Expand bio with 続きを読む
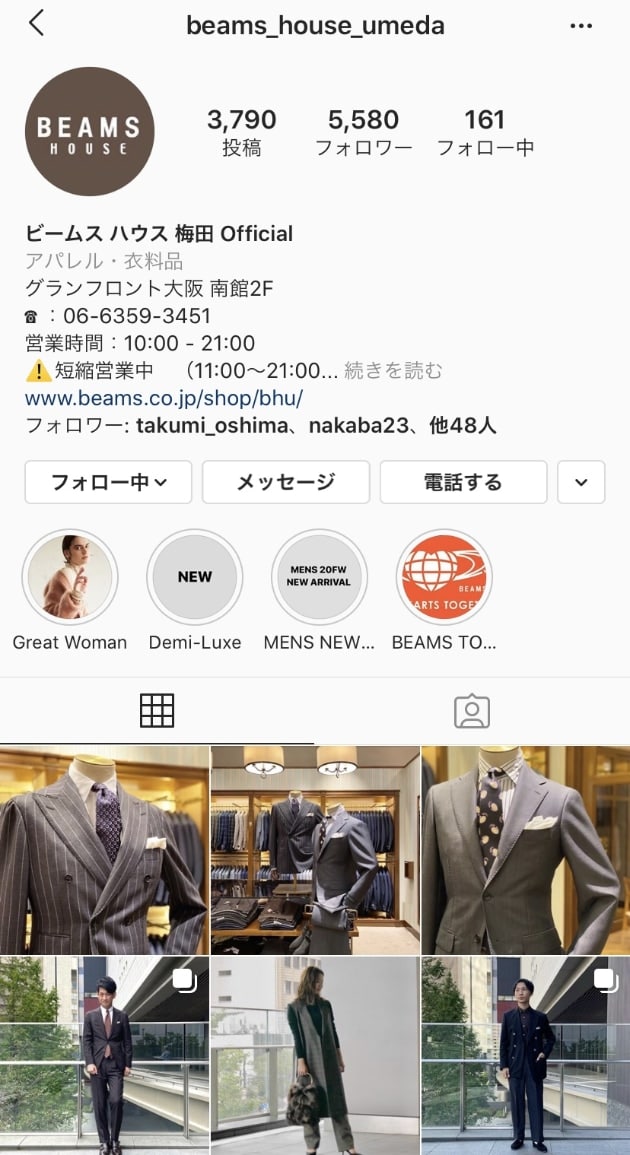Screen dimensions: 630x1155 tap(393, 371)
